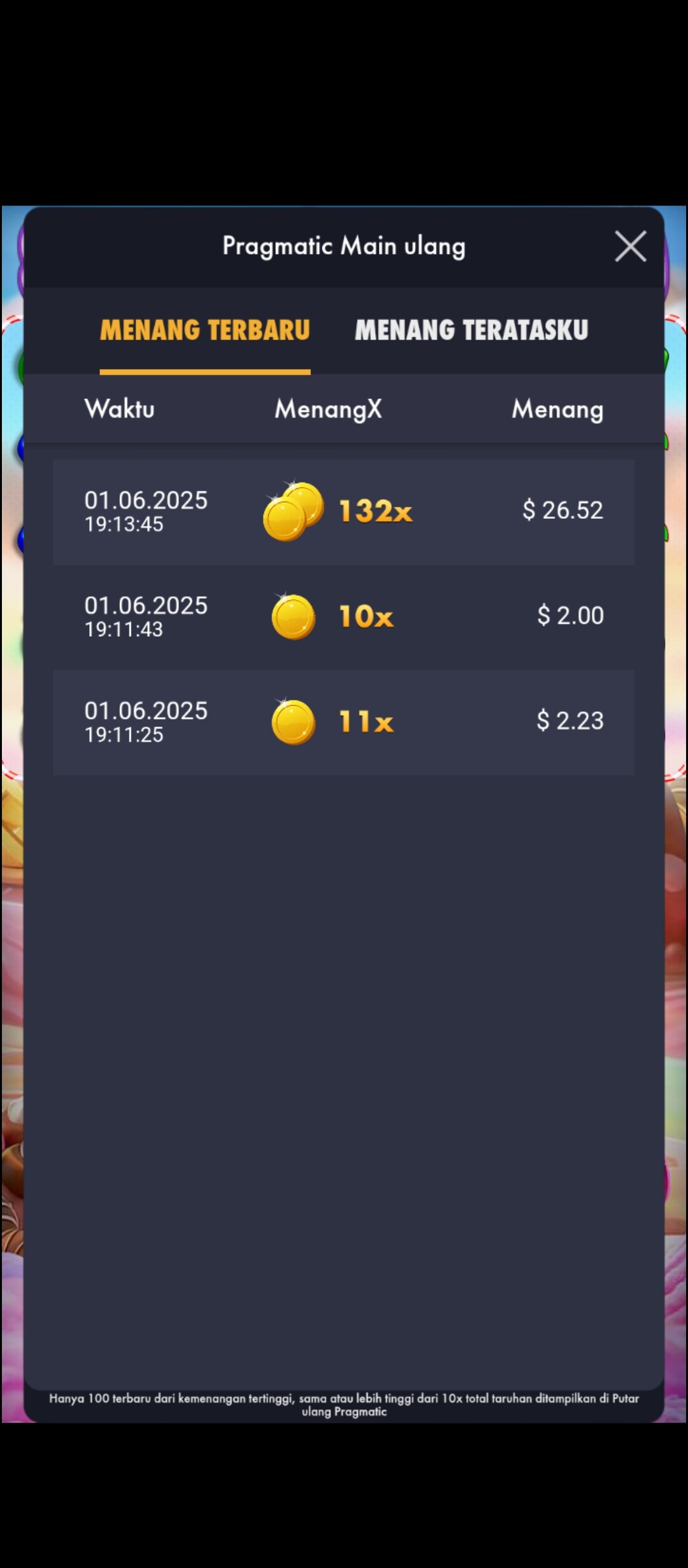Open the 11x win replay row
Image resolution: width=688 pixels, height=1568 pixels.
pyautogui.click(x=344, y=722)
